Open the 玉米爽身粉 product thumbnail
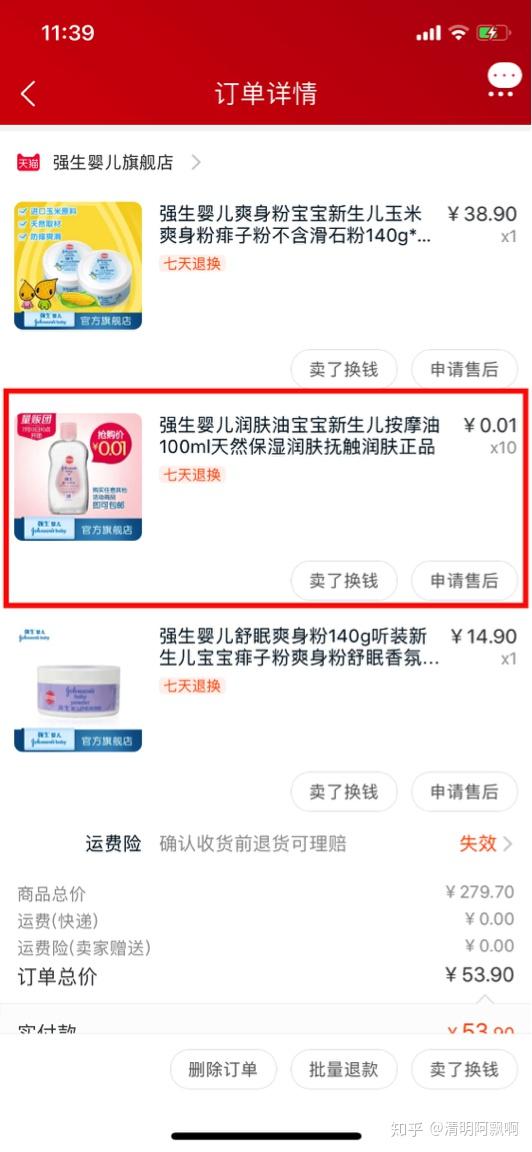 point(78,265)
